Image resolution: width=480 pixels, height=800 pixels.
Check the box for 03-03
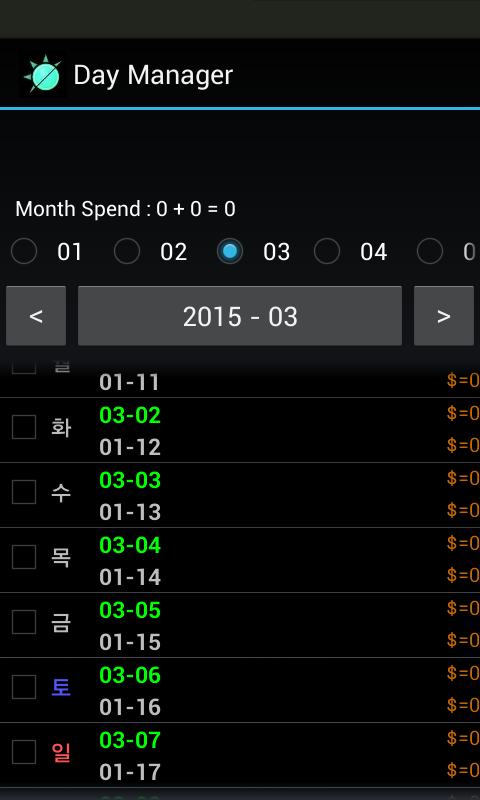pos(24,492)
